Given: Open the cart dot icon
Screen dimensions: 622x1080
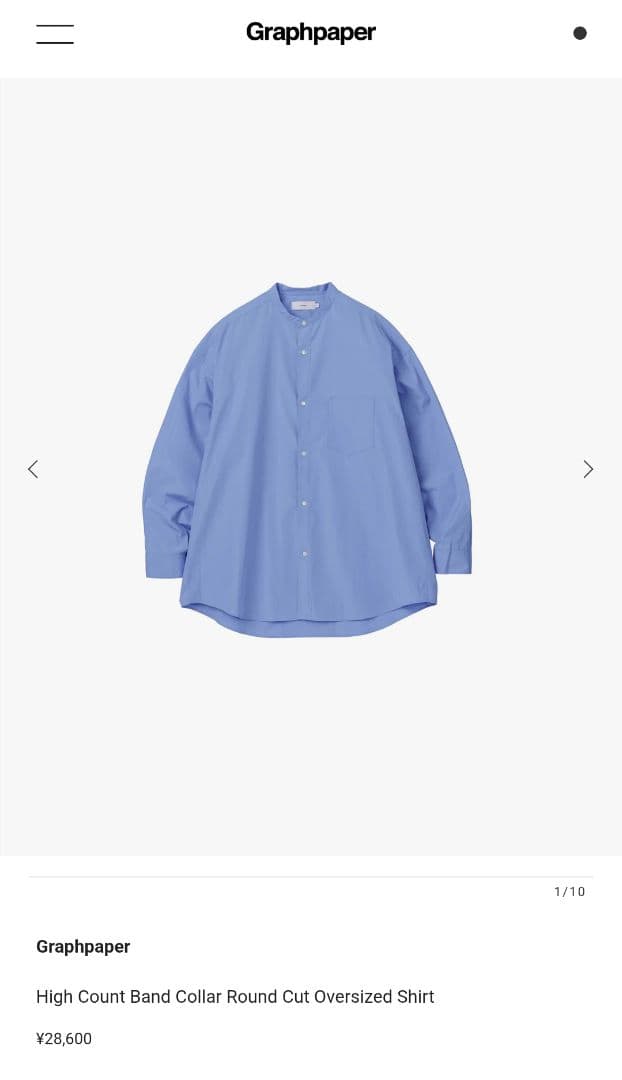Looking at the screenshot, I should (580, 33).
